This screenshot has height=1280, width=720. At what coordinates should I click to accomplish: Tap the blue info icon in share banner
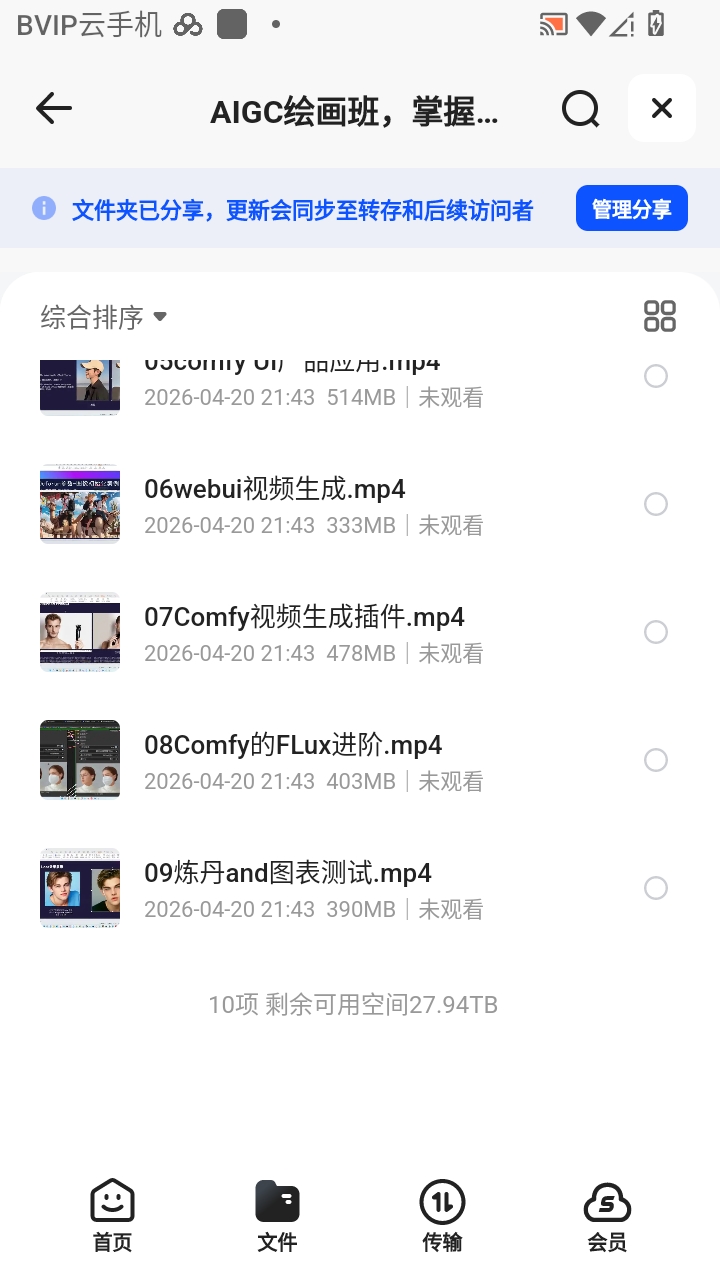pyautogui.click(x=44, y=208)
